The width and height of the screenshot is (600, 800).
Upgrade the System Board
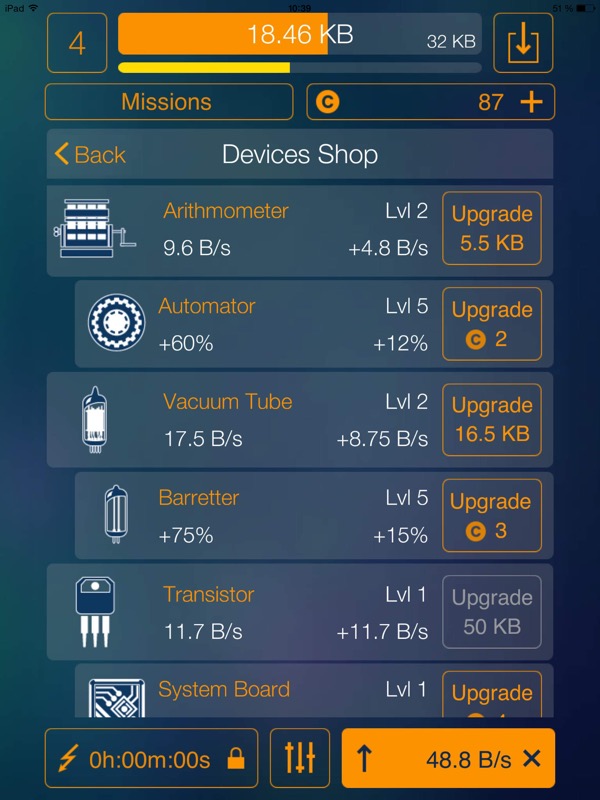point(492,698)
